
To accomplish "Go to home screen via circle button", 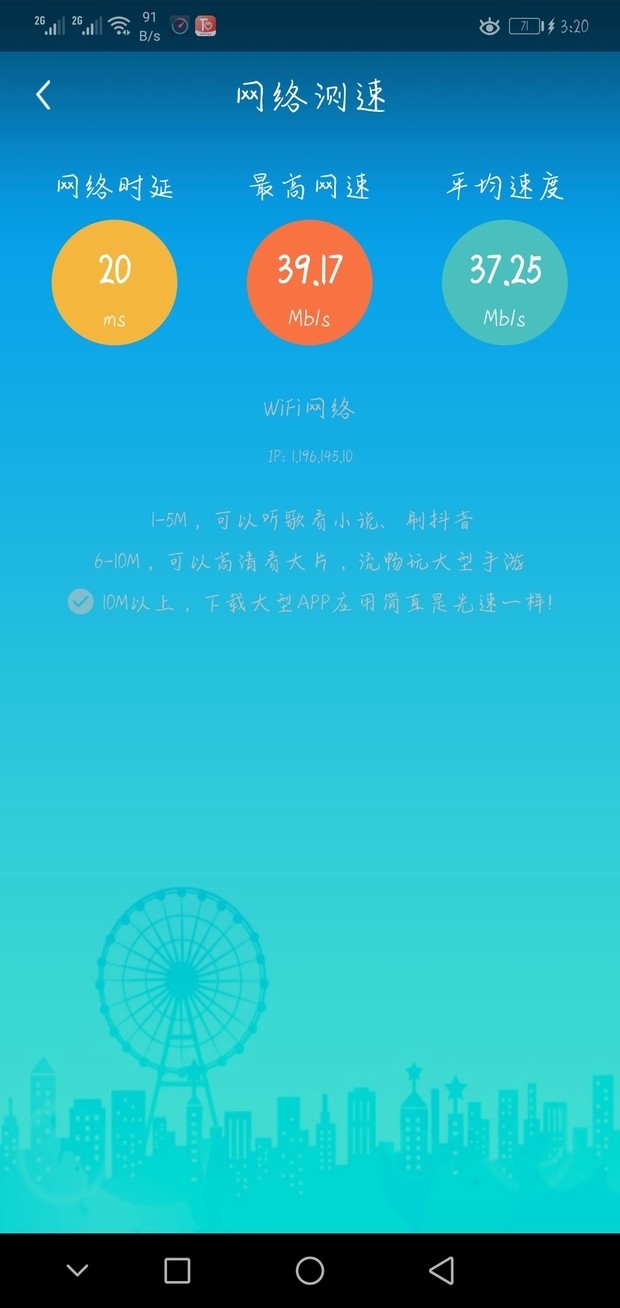I will pyautogui.click(x=310, y=1270).
